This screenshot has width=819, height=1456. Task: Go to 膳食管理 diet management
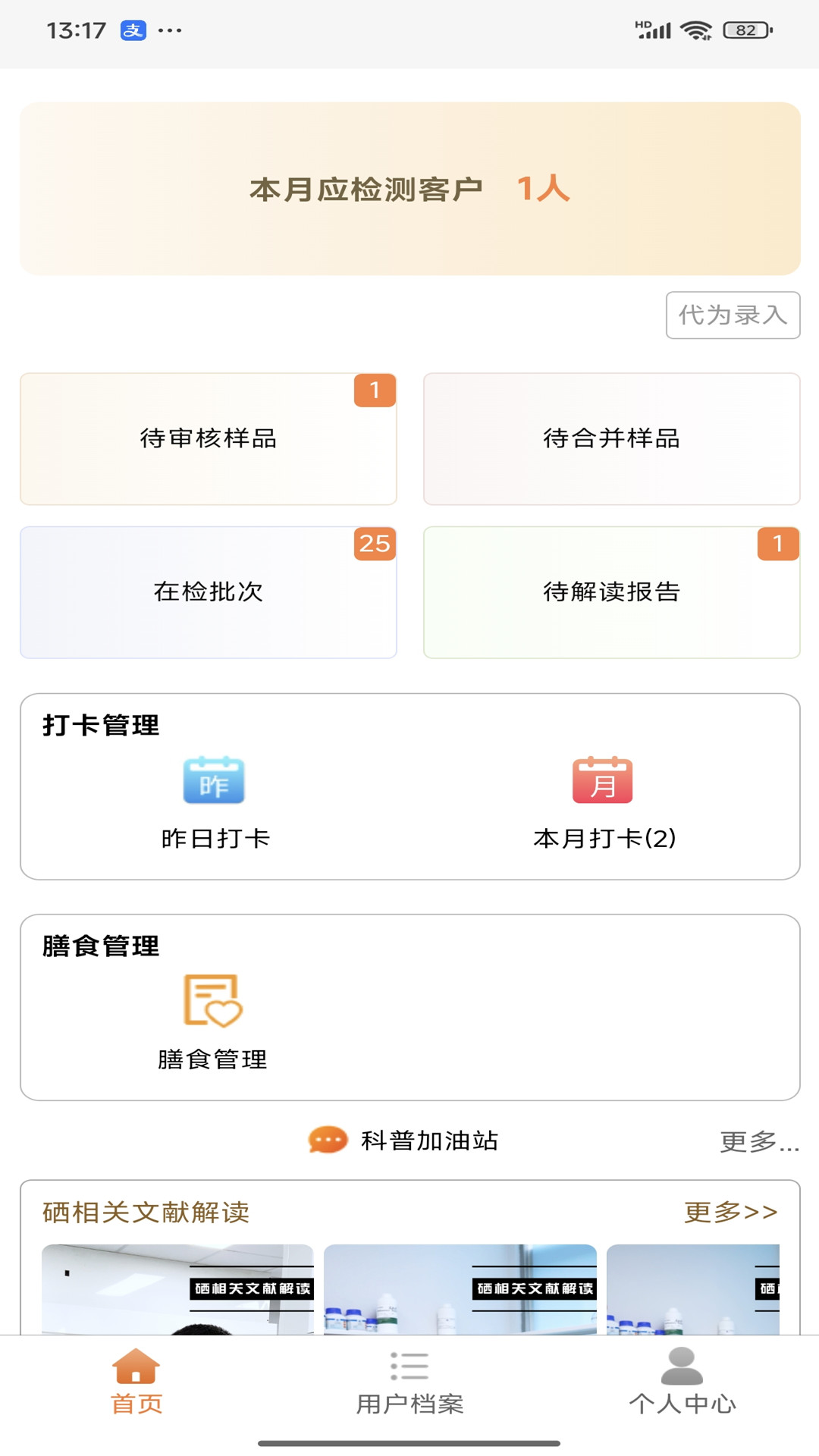point(212,1021)
